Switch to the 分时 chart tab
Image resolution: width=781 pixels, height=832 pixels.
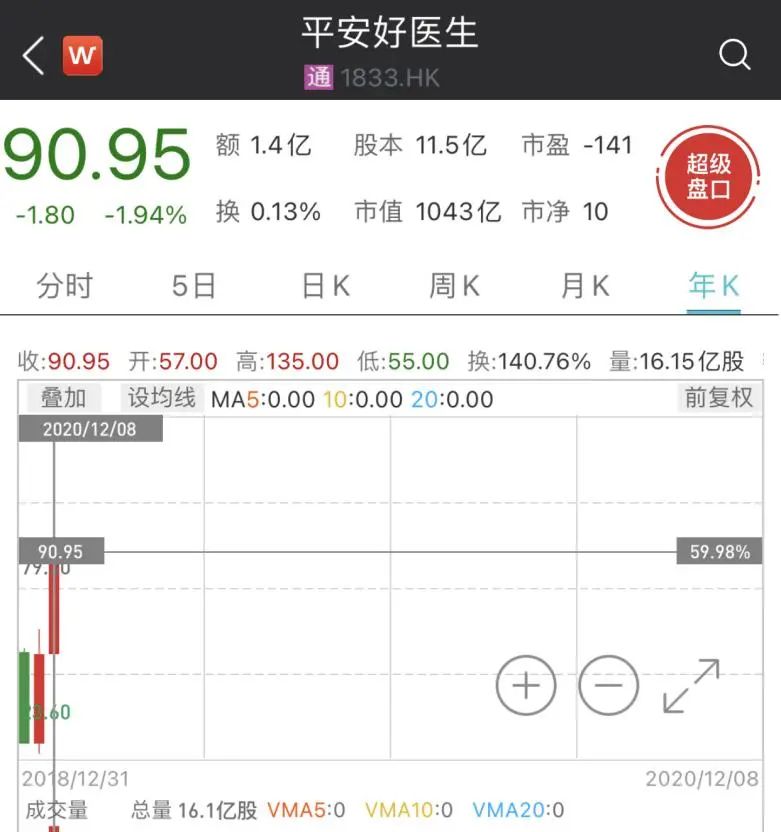pyautogui.click(x=65, y=286)
